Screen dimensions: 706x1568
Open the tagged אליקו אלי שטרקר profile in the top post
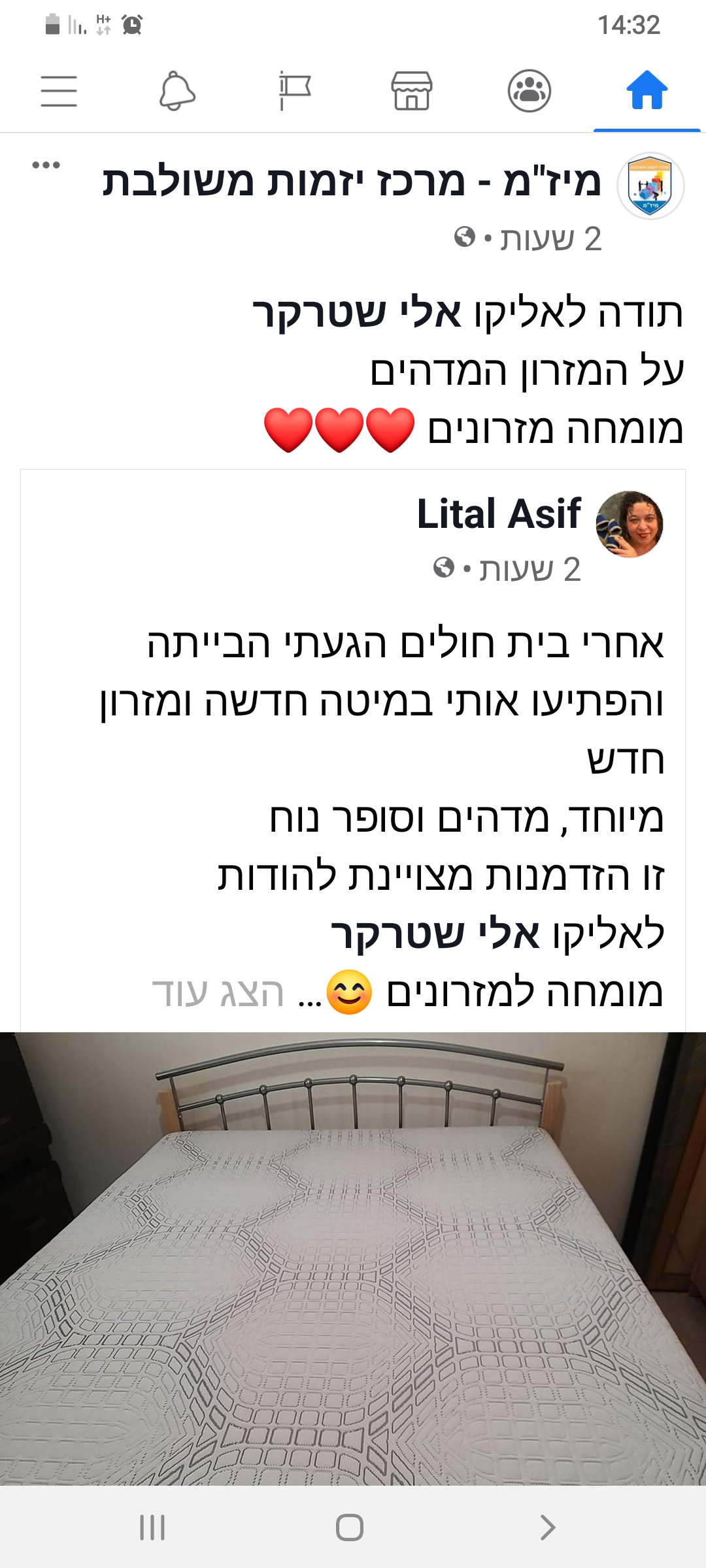point(357,313)
